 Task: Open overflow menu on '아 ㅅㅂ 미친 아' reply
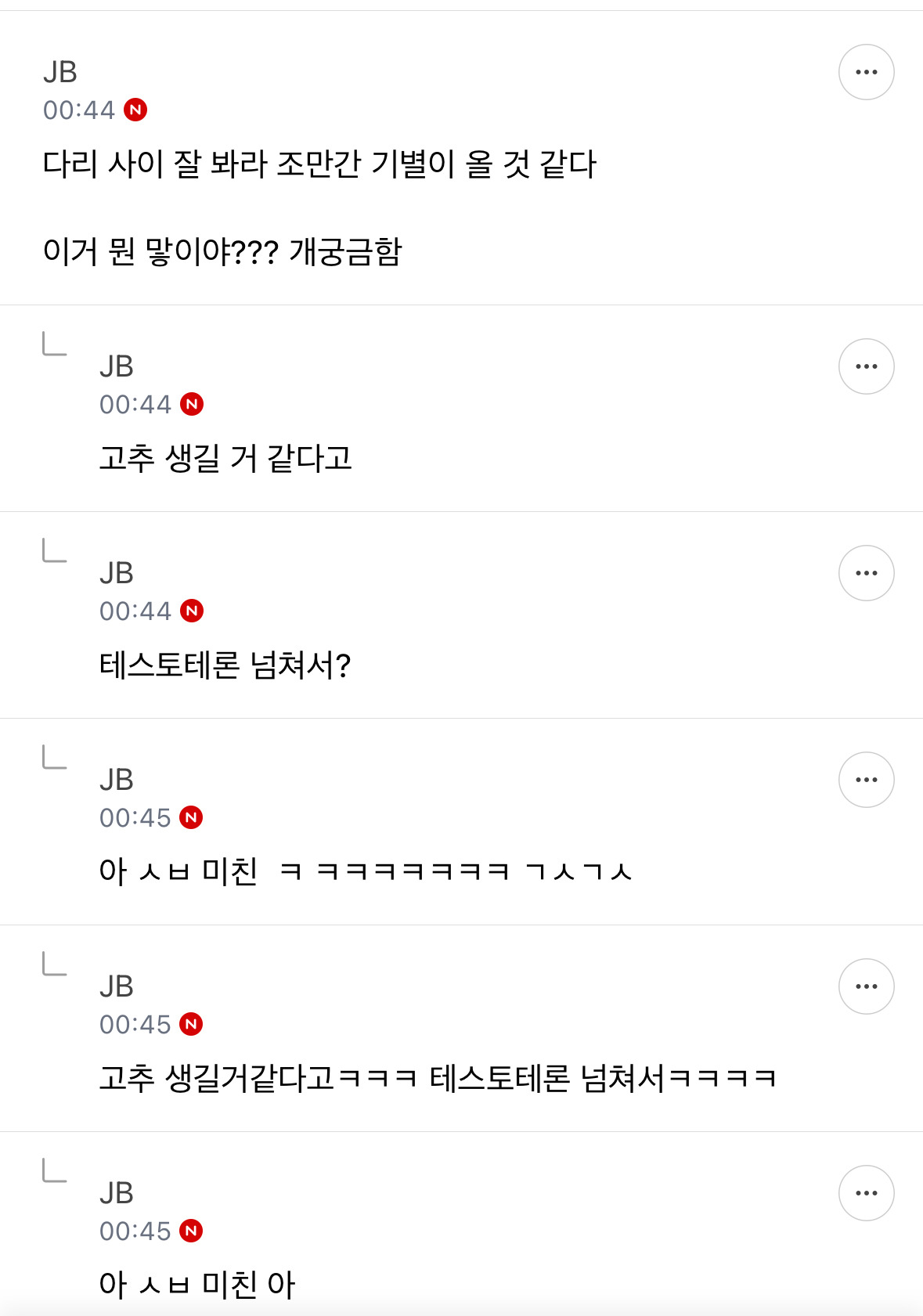(866, 1193)
